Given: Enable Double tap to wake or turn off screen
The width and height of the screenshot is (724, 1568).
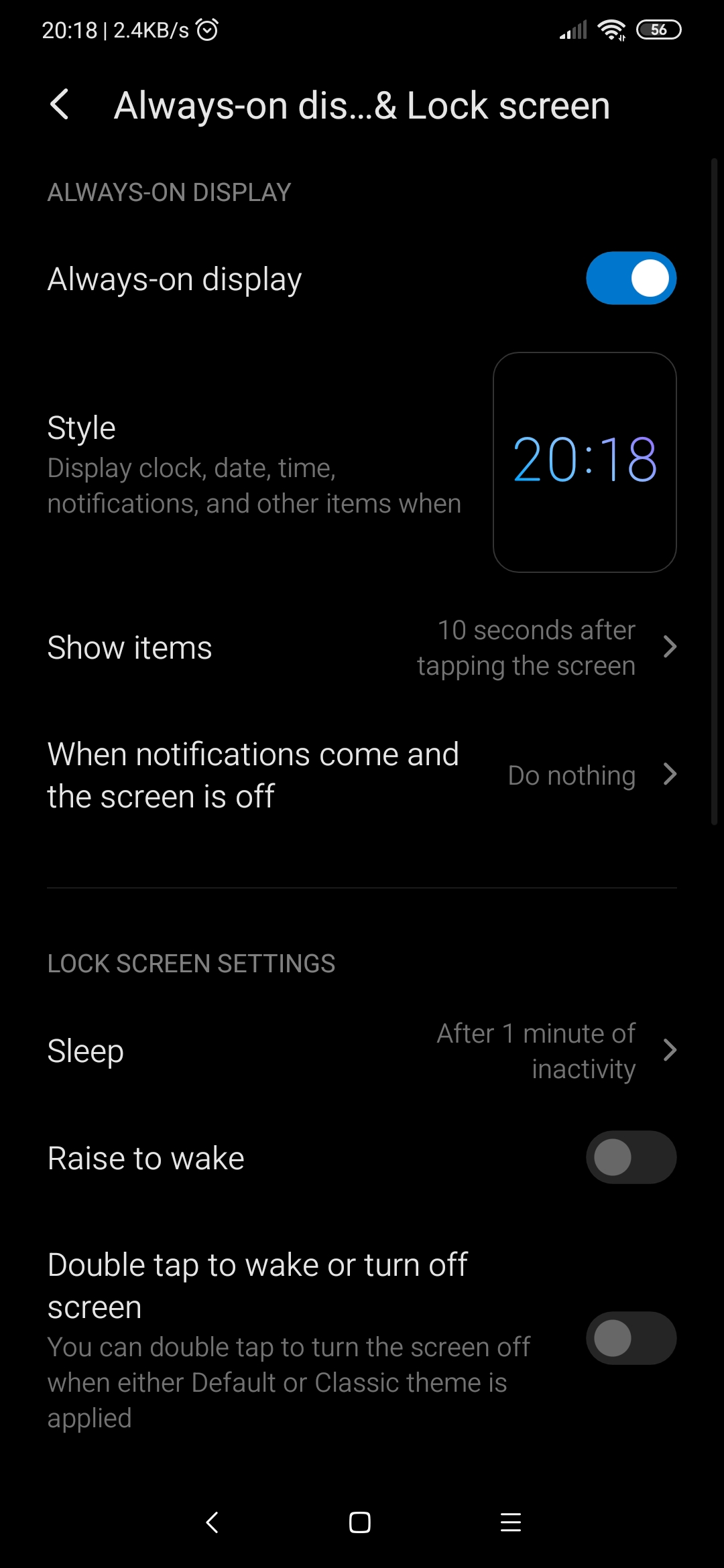Looking at the screenshot, I should click(x=631, y=1338).
